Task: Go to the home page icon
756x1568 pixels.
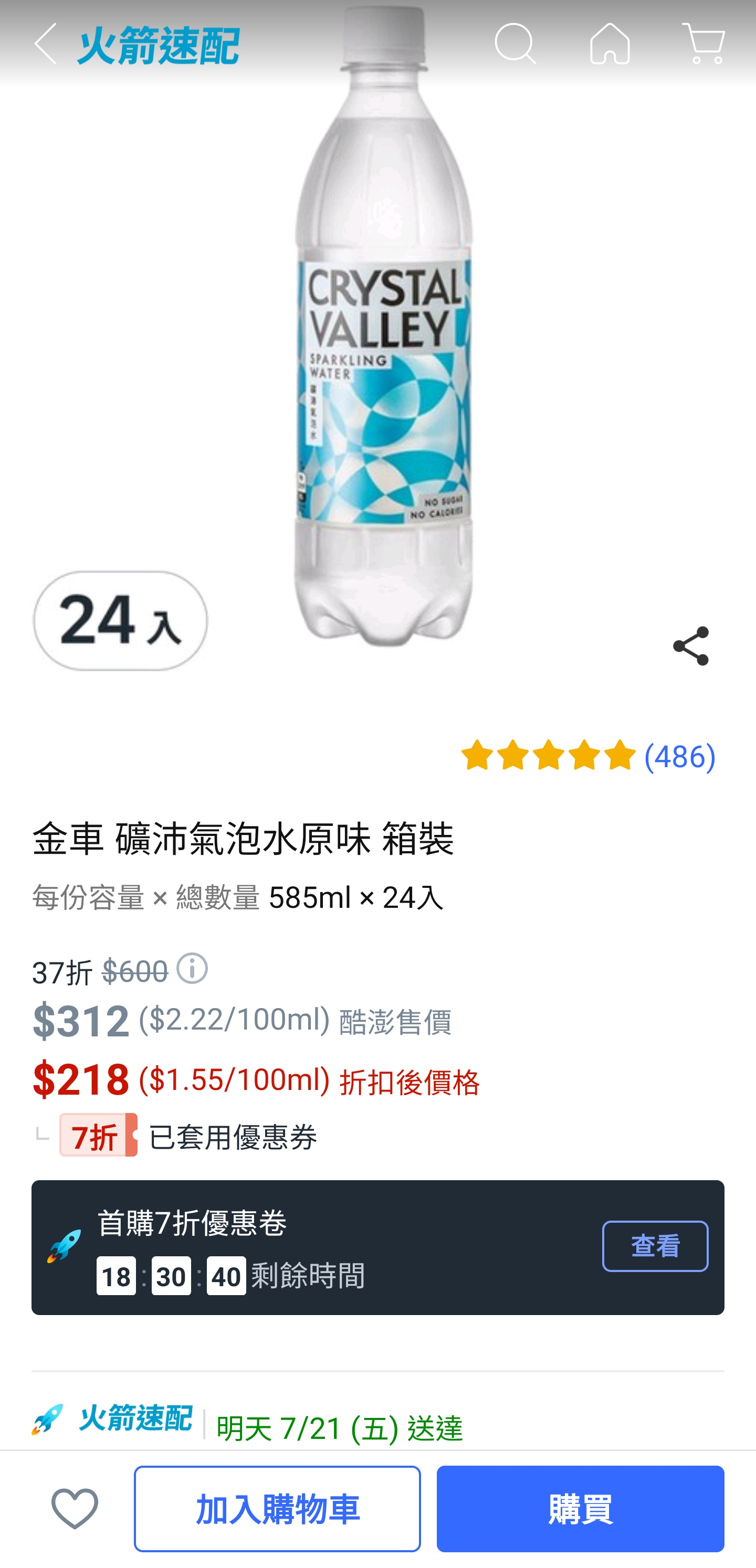Action: [610, 44]
